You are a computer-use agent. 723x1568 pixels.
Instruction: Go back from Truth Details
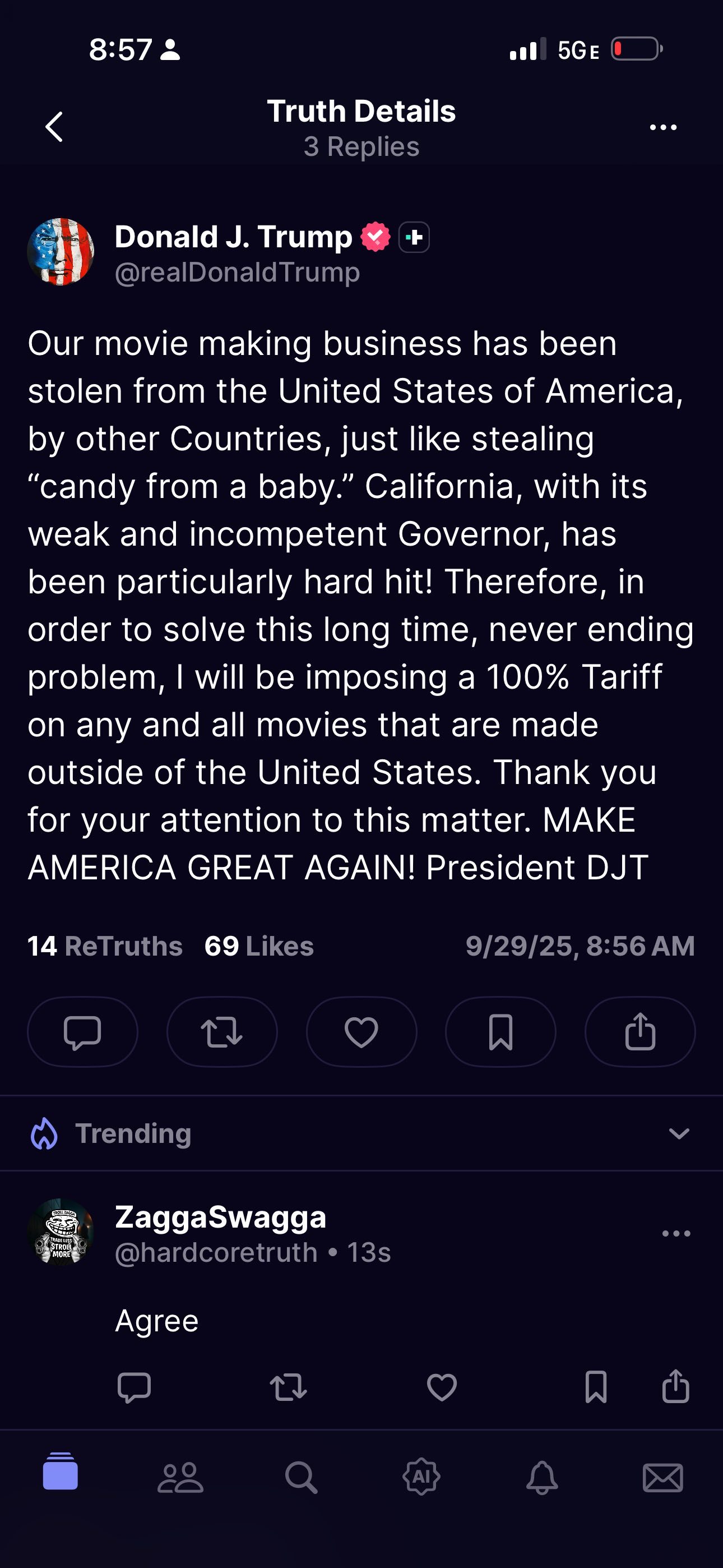(x=54, y=127)
